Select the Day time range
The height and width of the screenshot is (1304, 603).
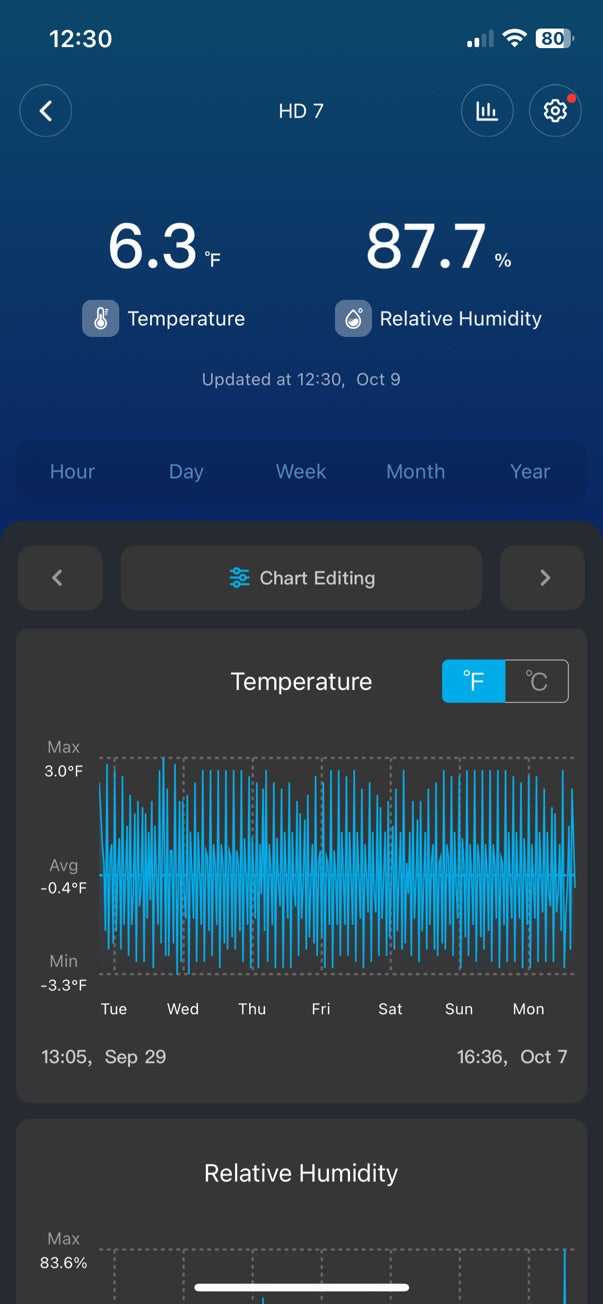tap(186, 472)
